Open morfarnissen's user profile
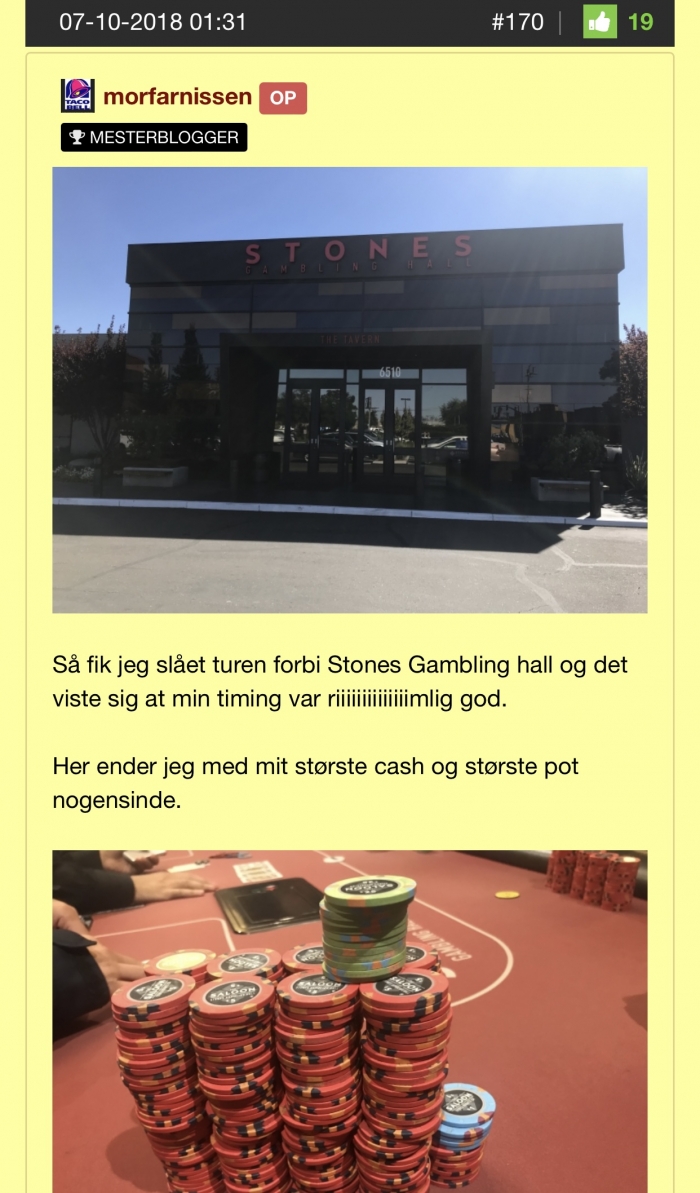 coord(177,97)
